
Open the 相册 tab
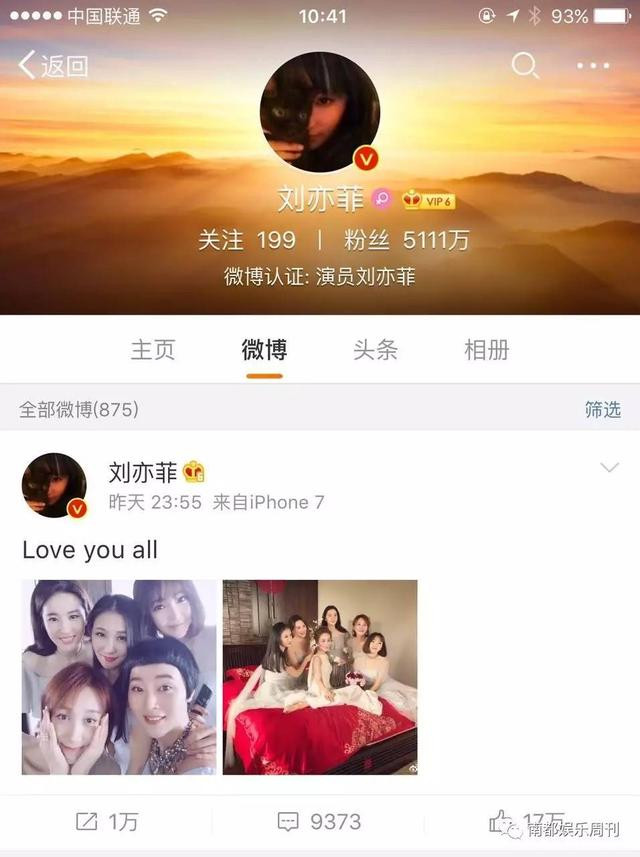pyautogui.click(x=487, y=349)
